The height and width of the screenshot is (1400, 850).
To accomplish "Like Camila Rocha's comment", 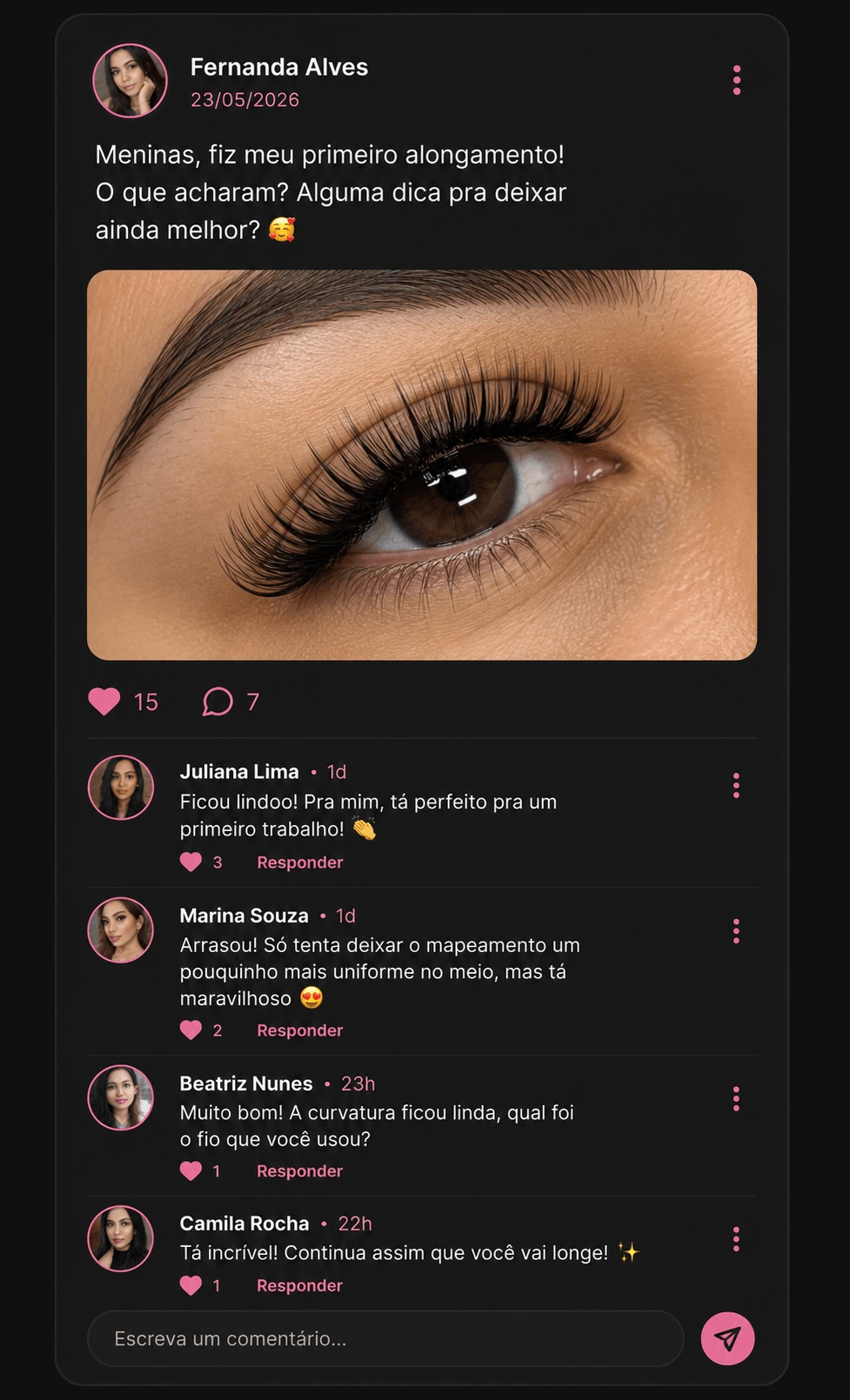I will coord(191,1285).
